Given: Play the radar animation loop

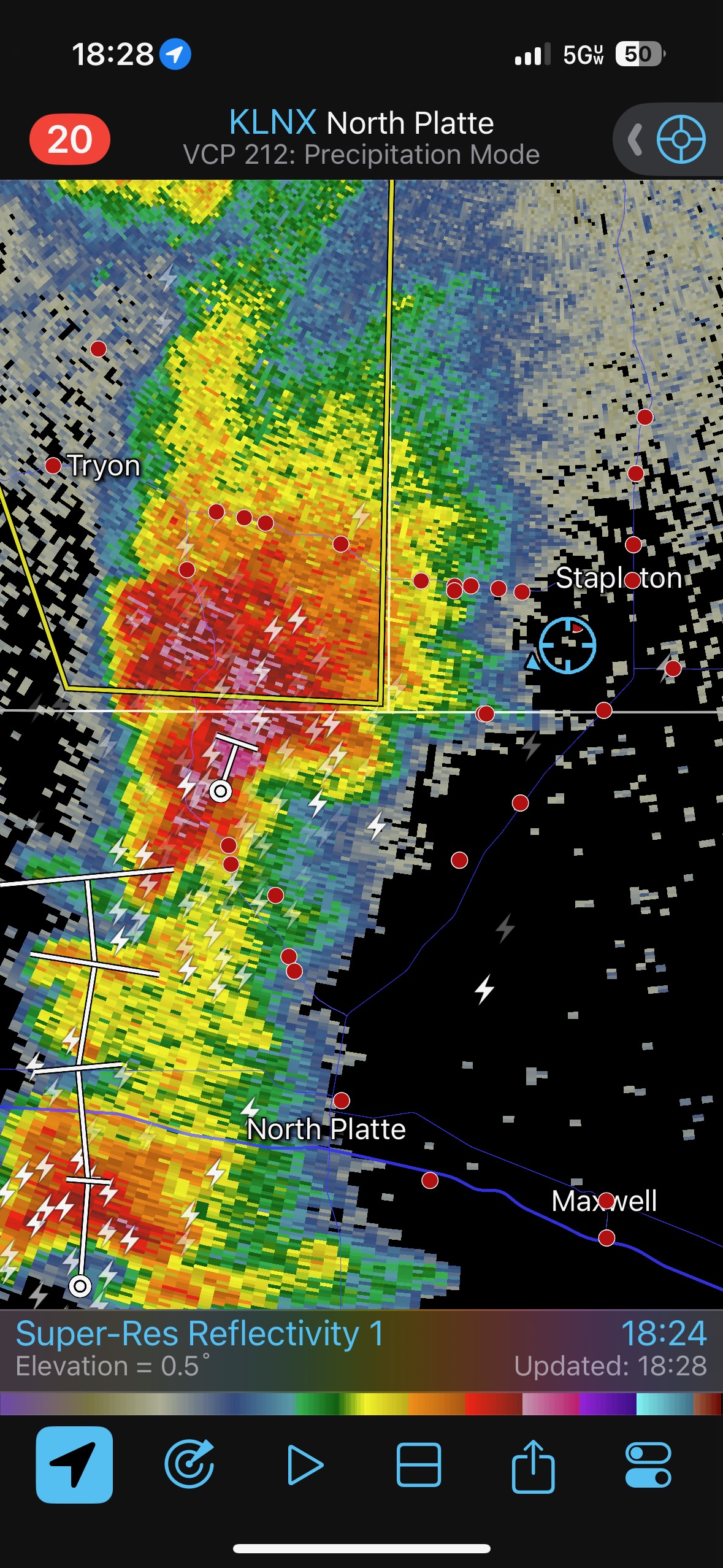Looking at the screenshot, I should [305, 1464].
